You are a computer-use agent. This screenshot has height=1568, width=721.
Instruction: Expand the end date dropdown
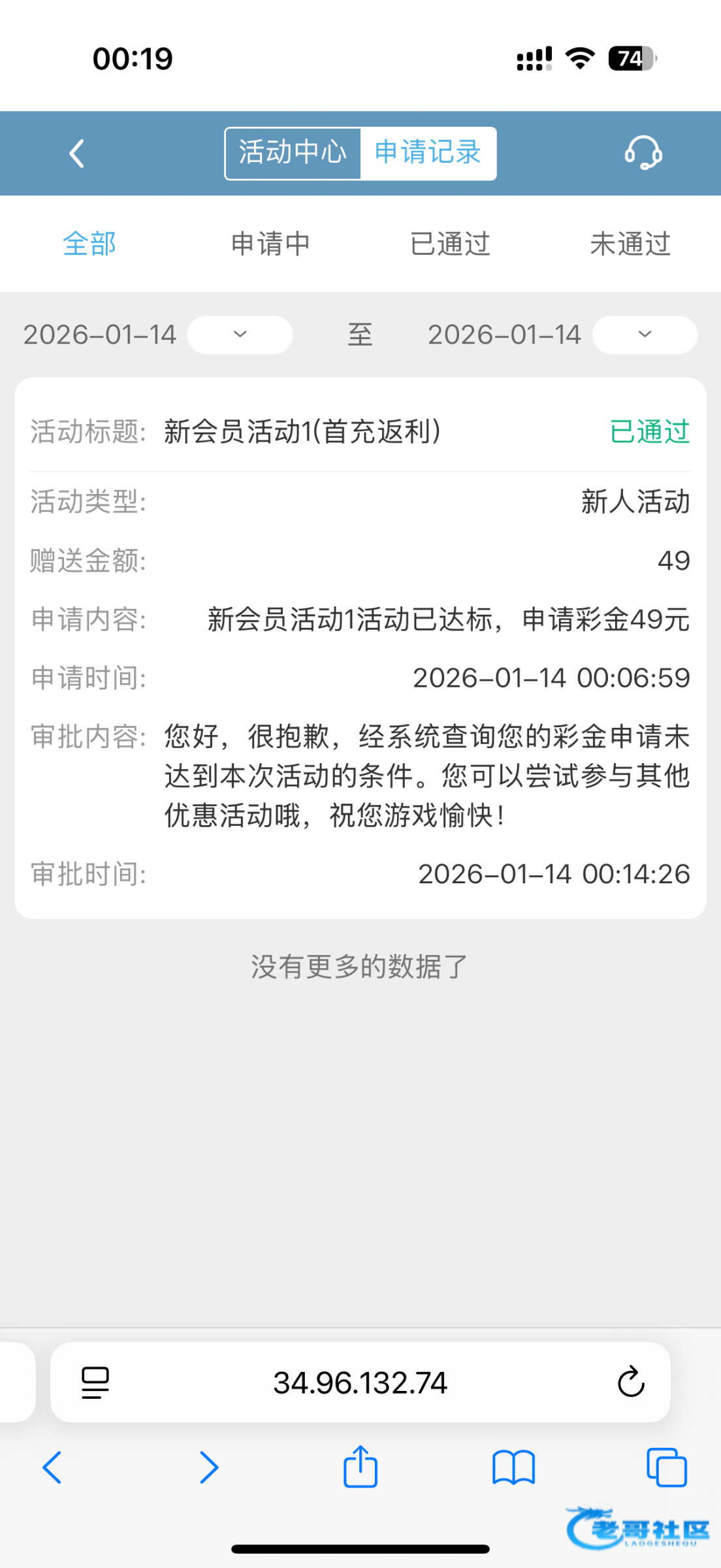pos(645,335)
